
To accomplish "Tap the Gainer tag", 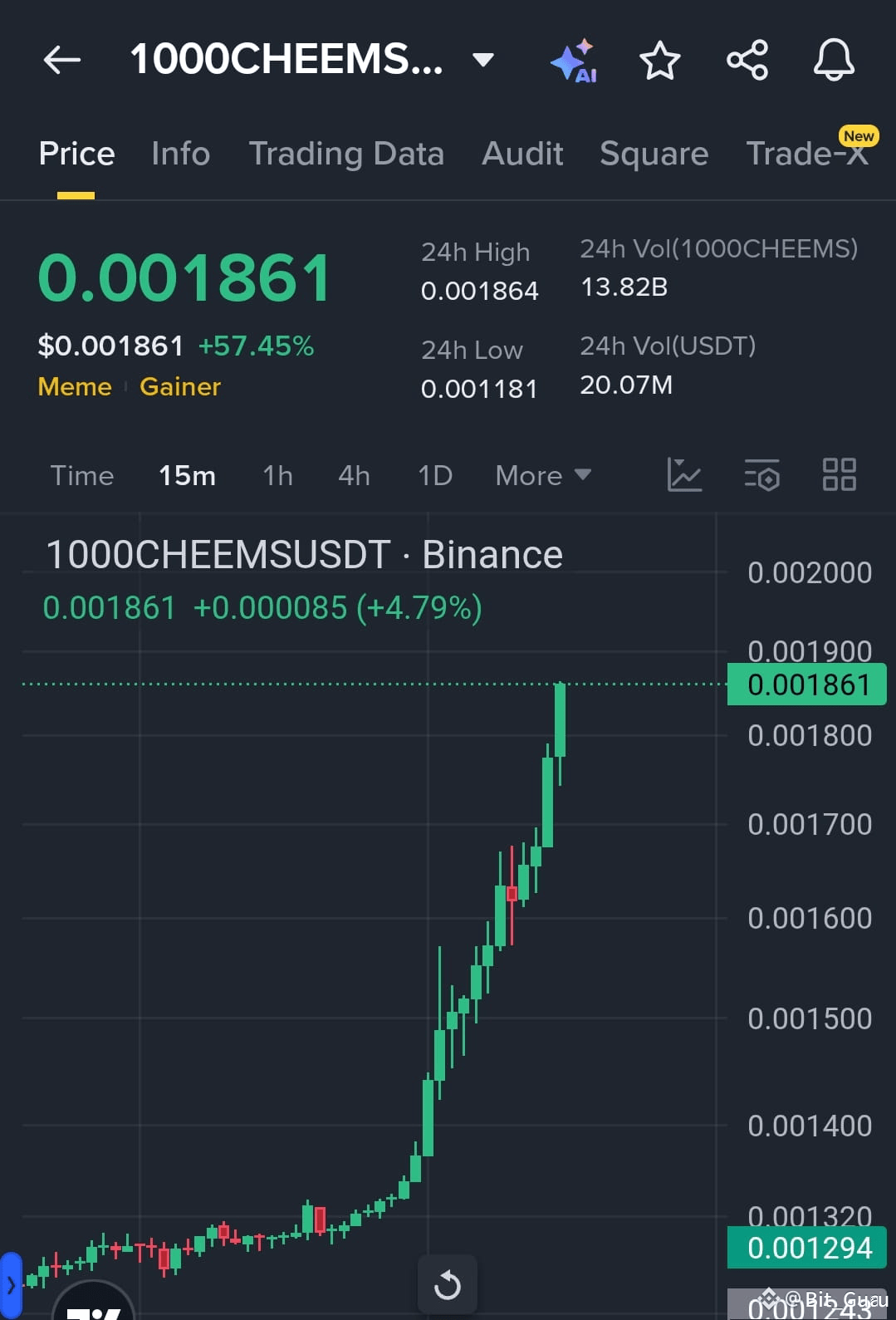I will (x=179, y=386).
